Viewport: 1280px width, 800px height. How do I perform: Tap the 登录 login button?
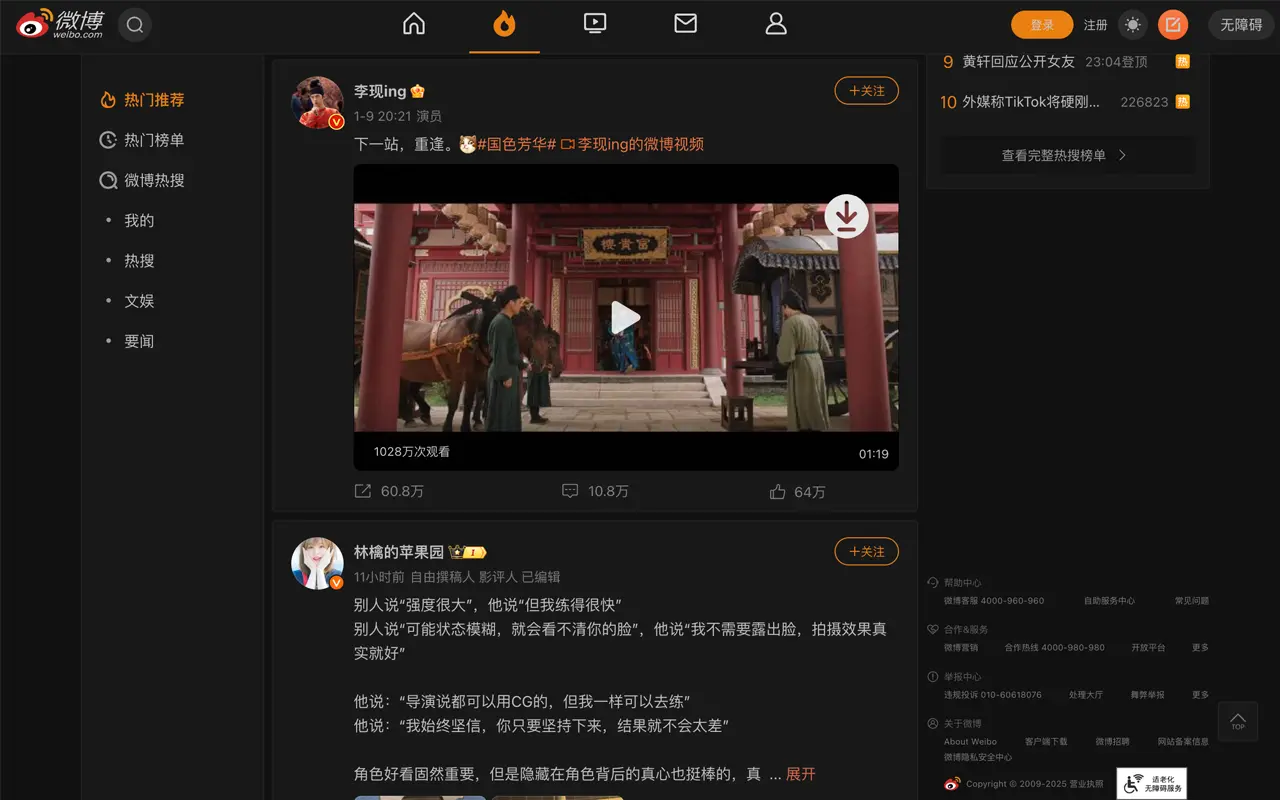[1041, 25]
